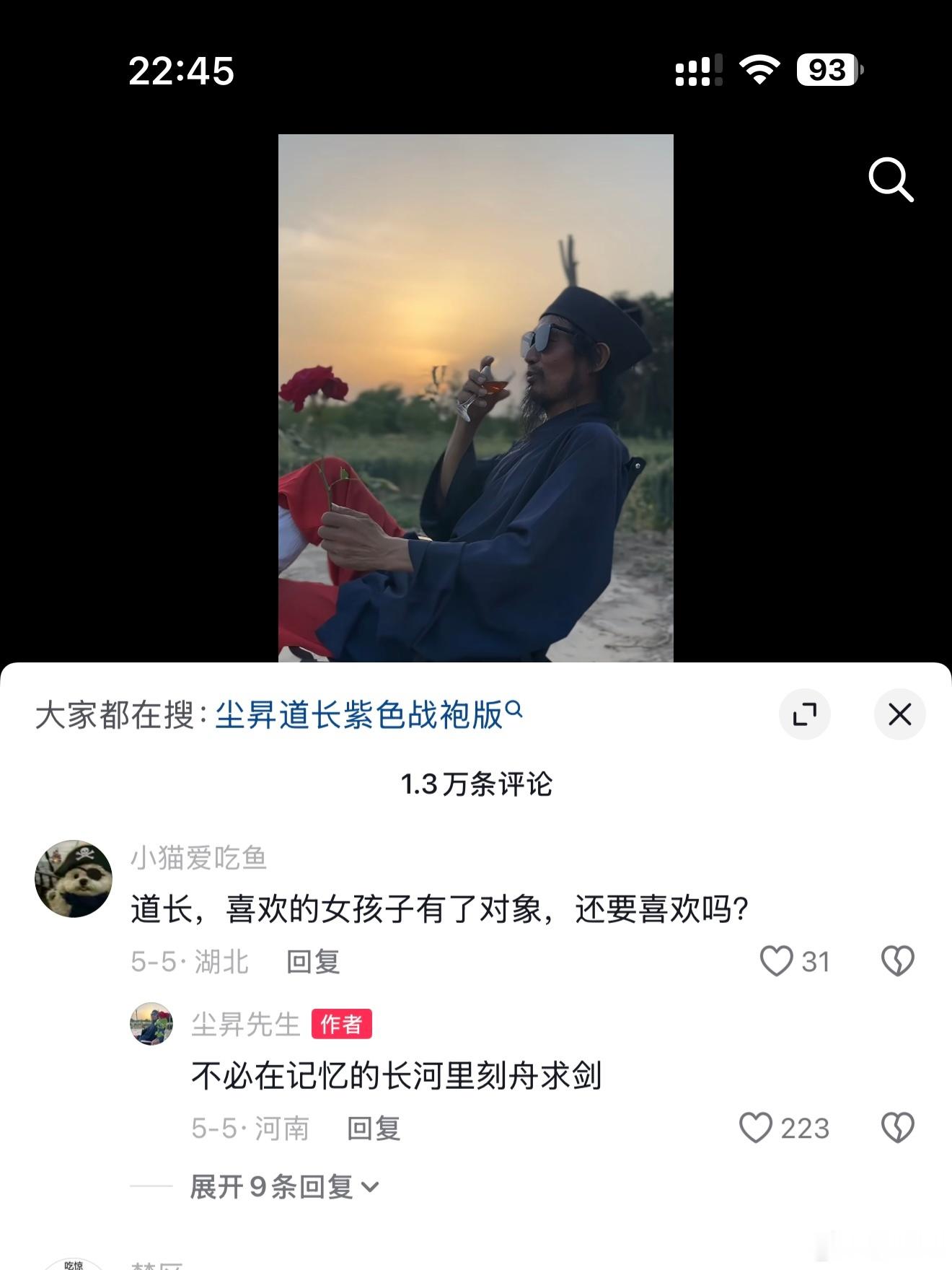Toggle like on the comment with 31 likes
Image resolution: width=952 pixels, height=1270 pixels.
coord(777,960)
